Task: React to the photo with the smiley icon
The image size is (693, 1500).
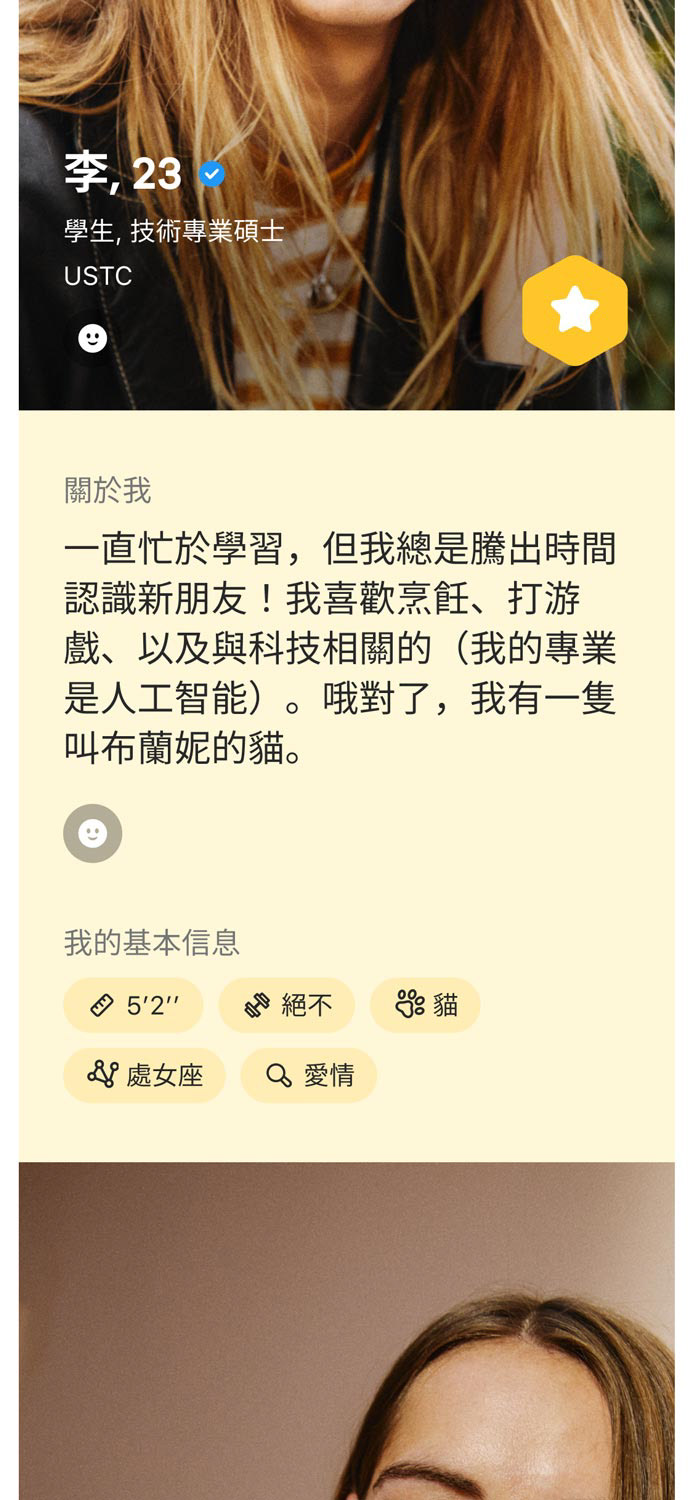Action: click(x=93, y=339)
